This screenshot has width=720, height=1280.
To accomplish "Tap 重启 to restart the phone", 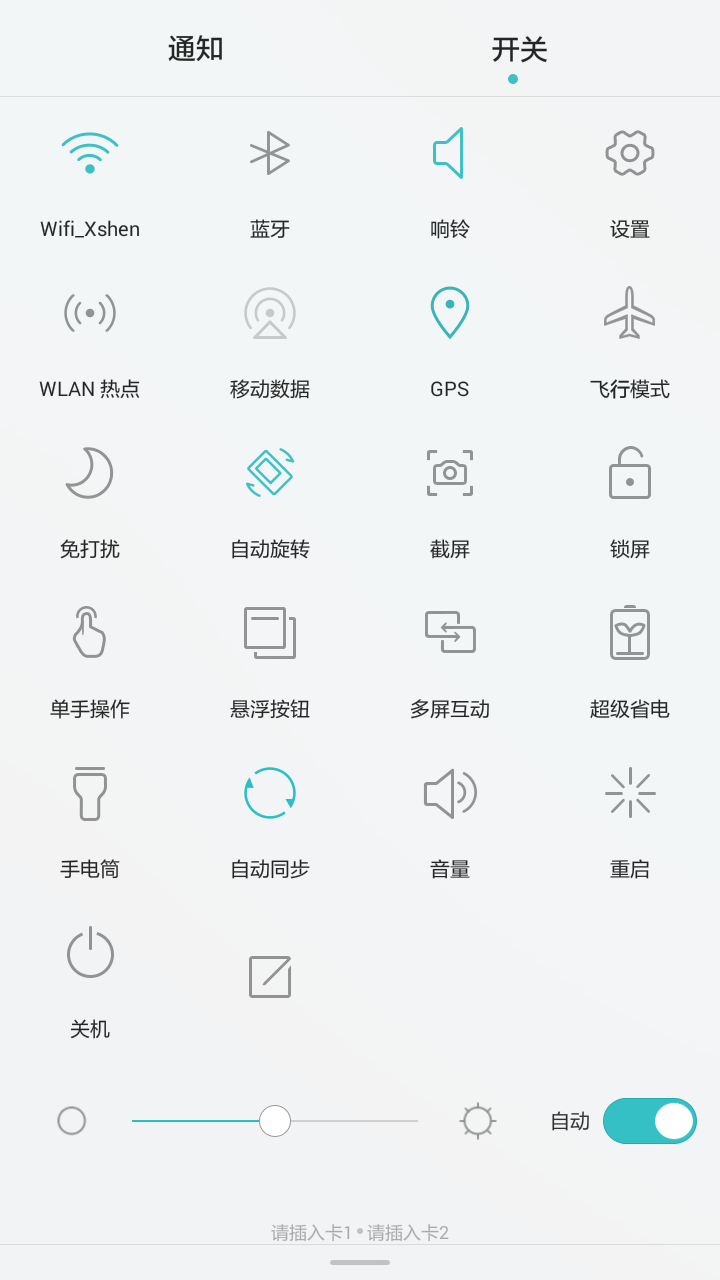I will (630, 794).
